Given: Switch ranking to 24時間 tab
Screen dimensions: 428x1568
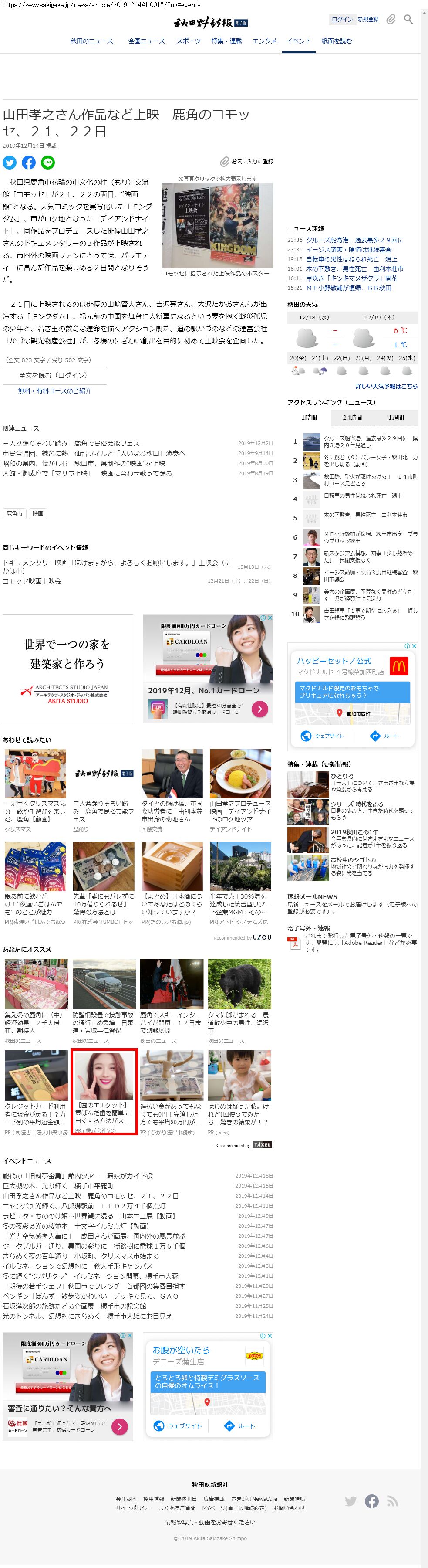Looking at the screenshot, I should pos(353,417).
